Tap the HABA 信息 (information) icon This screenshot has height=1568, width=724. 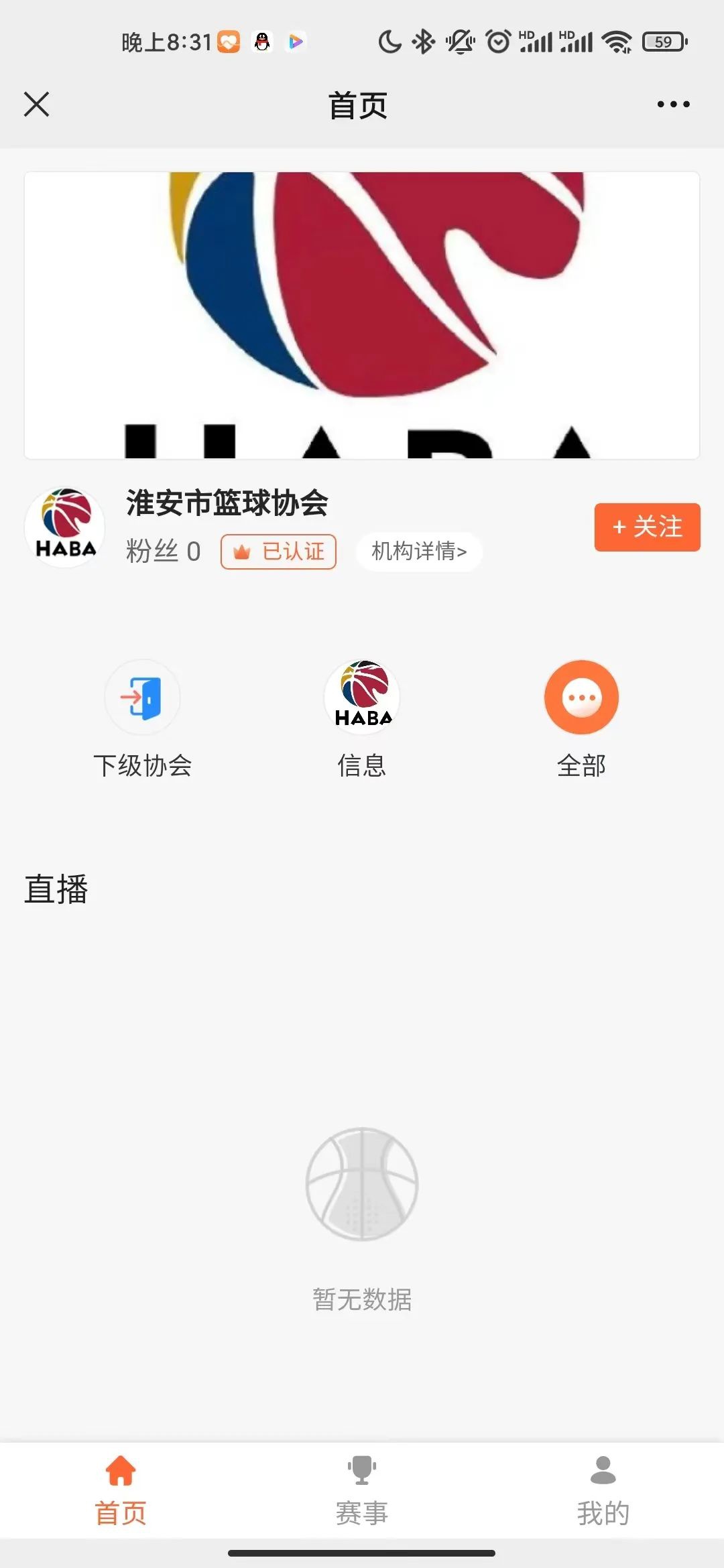click(362, 697)
